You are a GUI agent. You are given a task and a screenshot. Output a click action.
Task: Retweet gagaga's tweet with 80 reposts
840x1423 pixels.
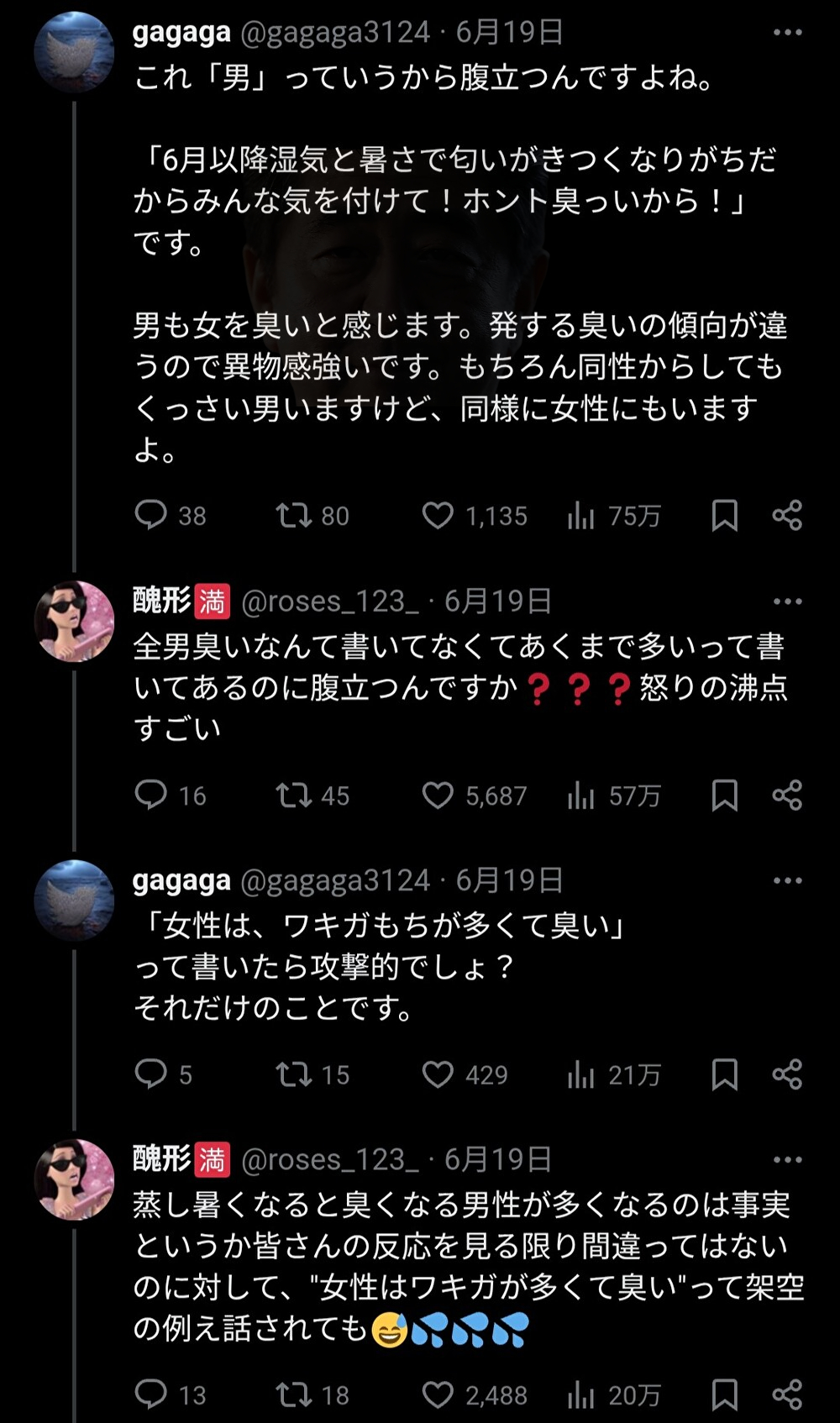294,515
